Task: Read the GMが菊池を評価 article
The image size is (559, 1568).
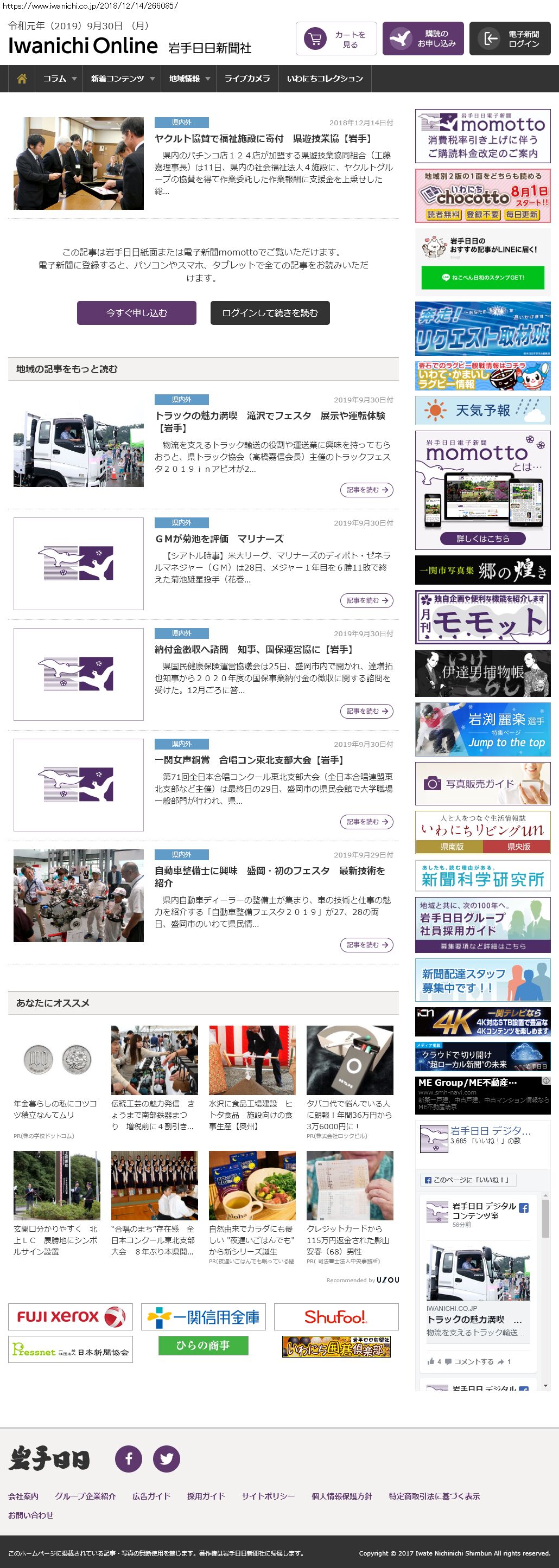Action: [x=366, y=601]
